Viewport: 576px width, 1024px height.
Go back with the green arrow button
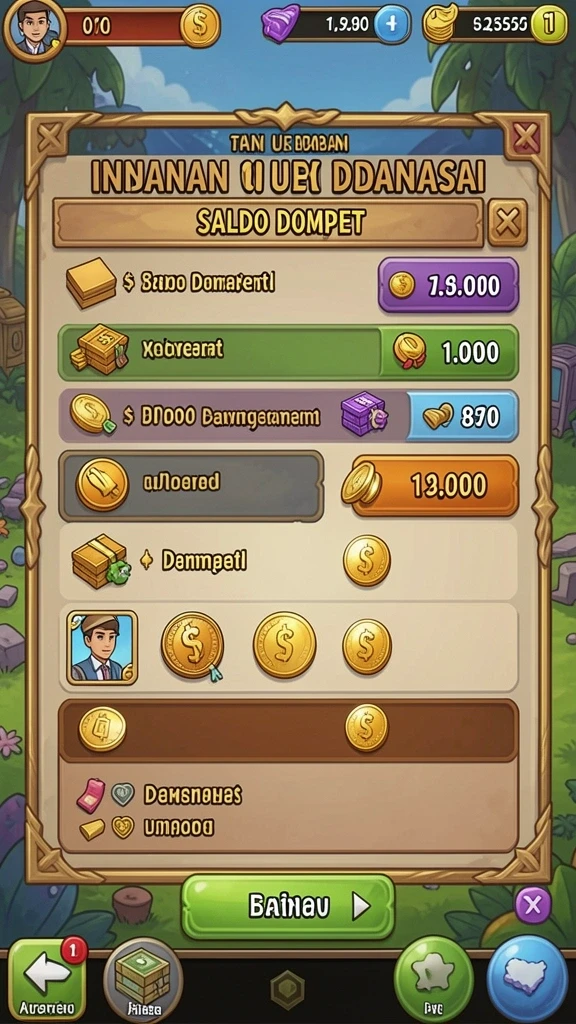[x=46, y=979]
